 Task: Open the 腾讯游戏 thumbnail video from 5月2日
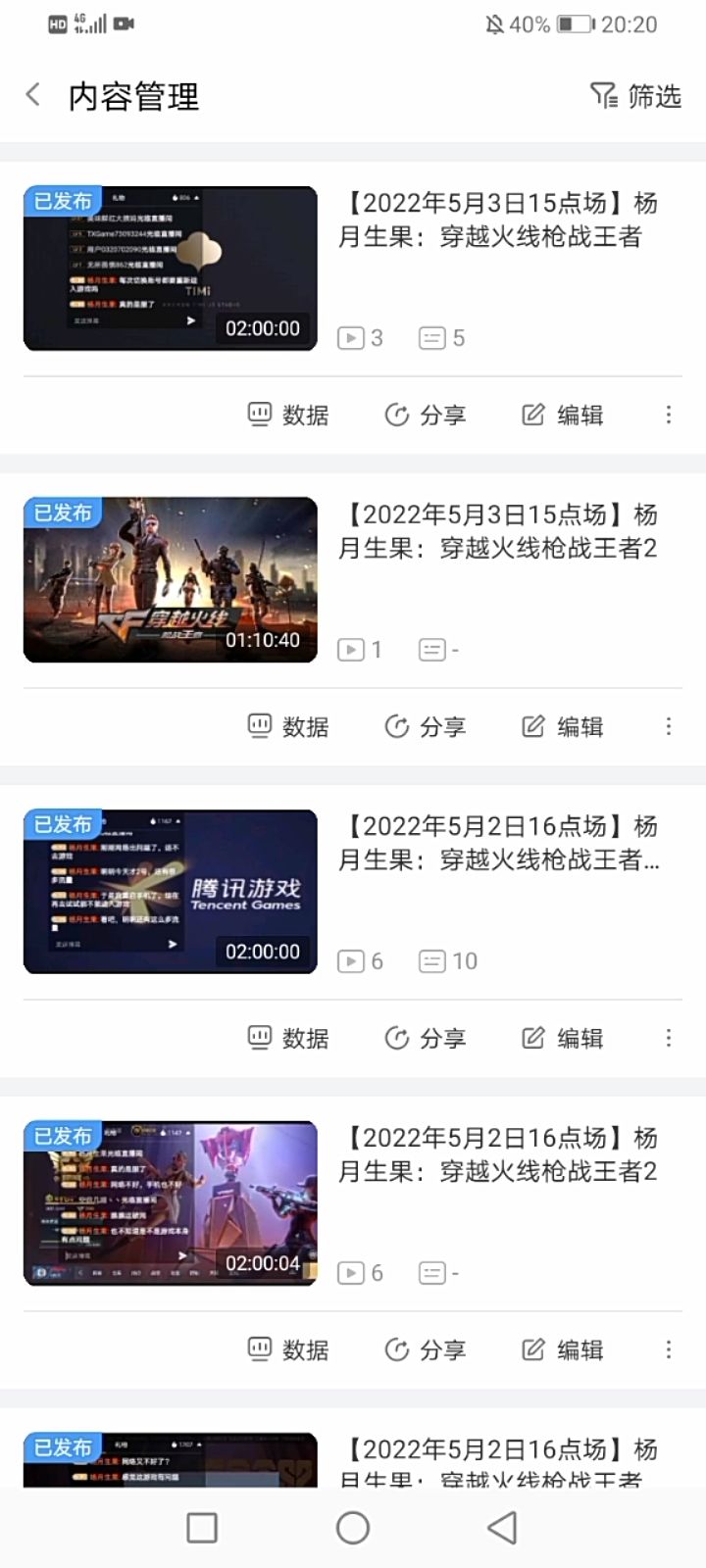pos(171,892)
